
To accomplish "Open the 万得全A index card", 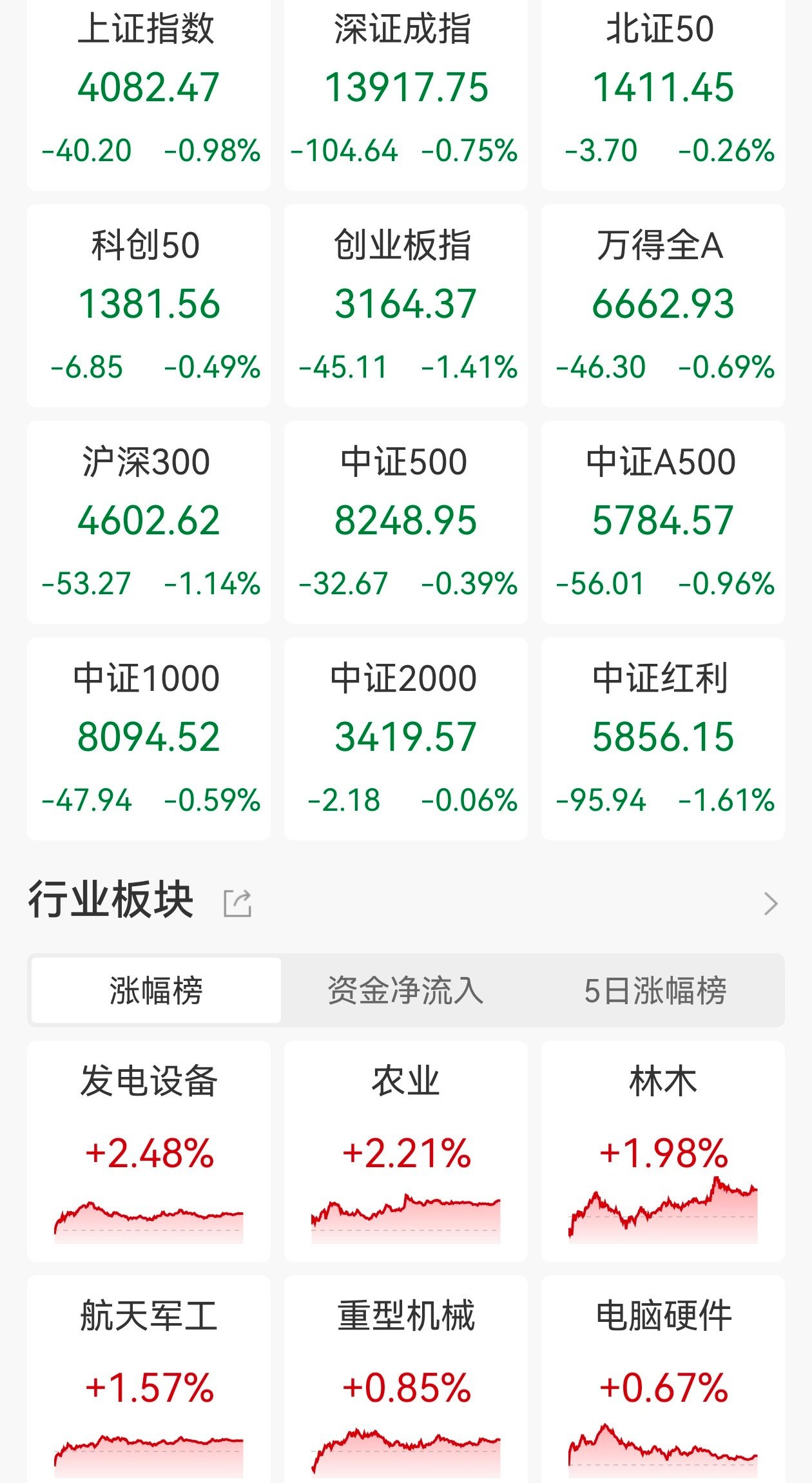I will (x=662, y=305).
